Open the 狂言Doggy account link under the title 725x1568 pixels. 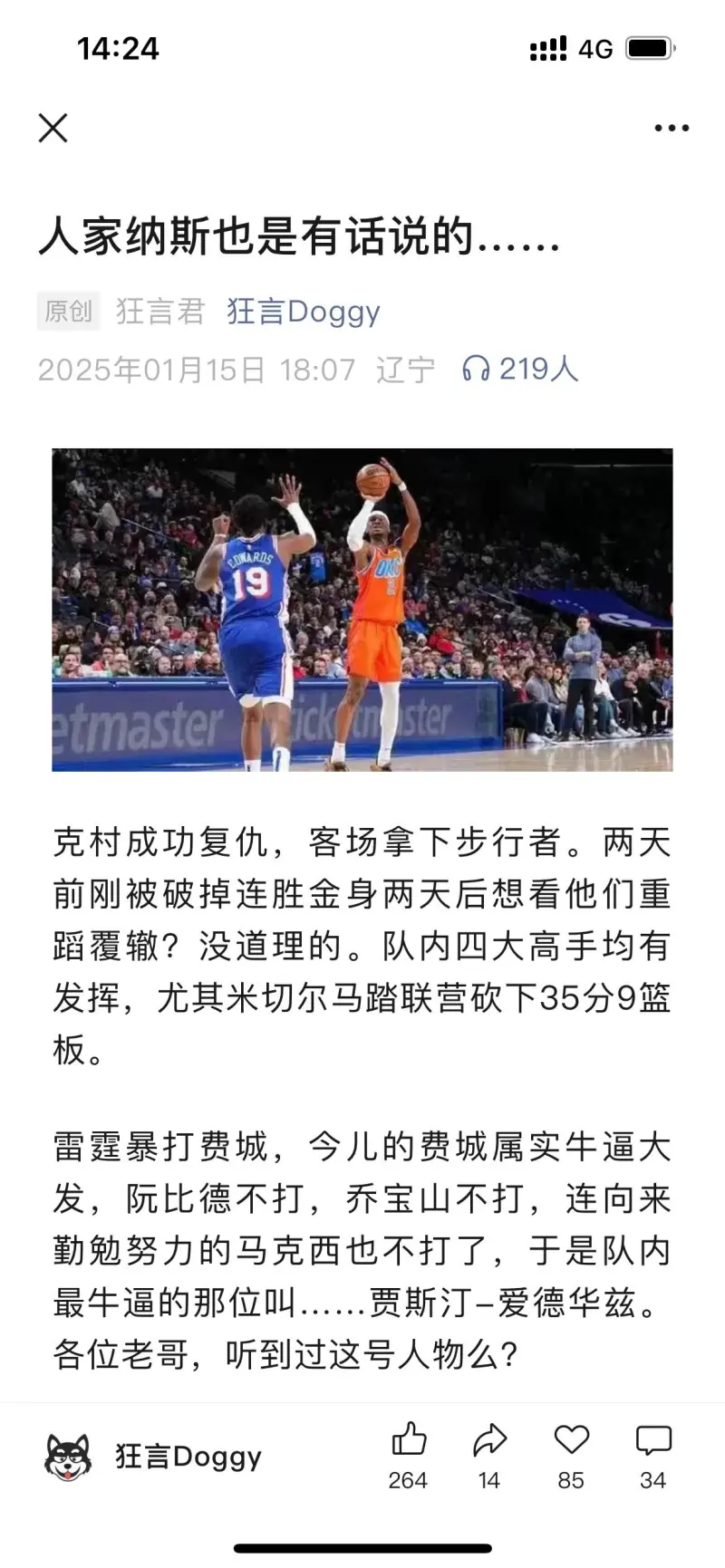303,312
